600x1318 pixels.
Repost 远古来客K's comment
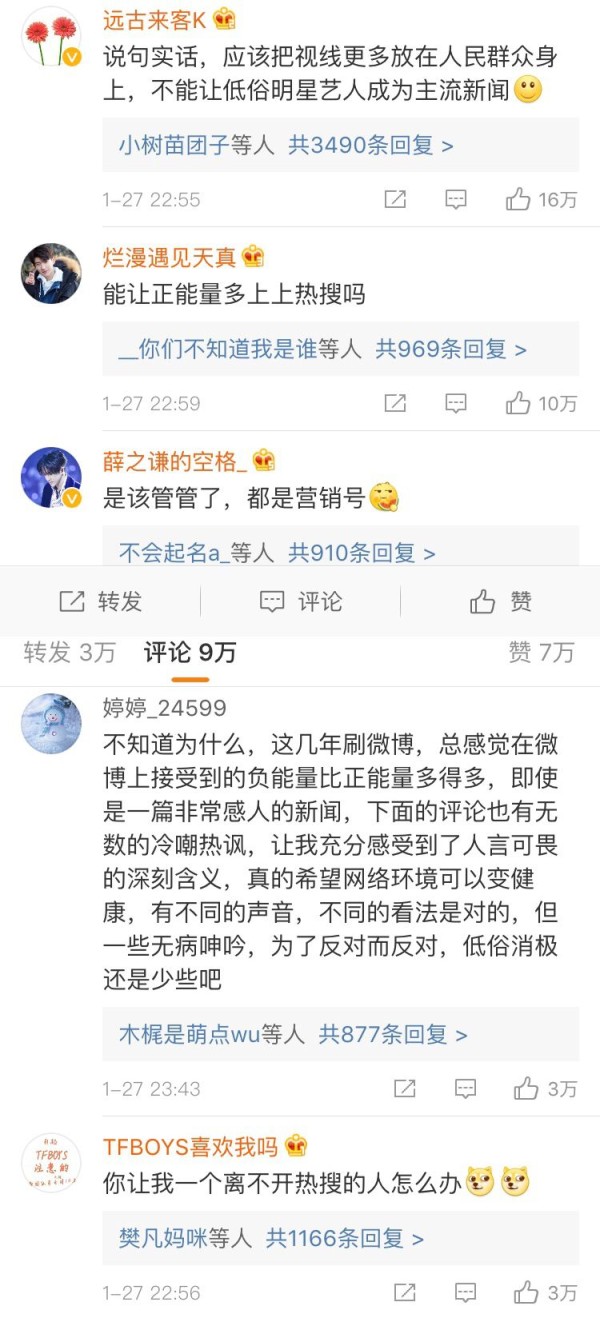tap(396, 199)
